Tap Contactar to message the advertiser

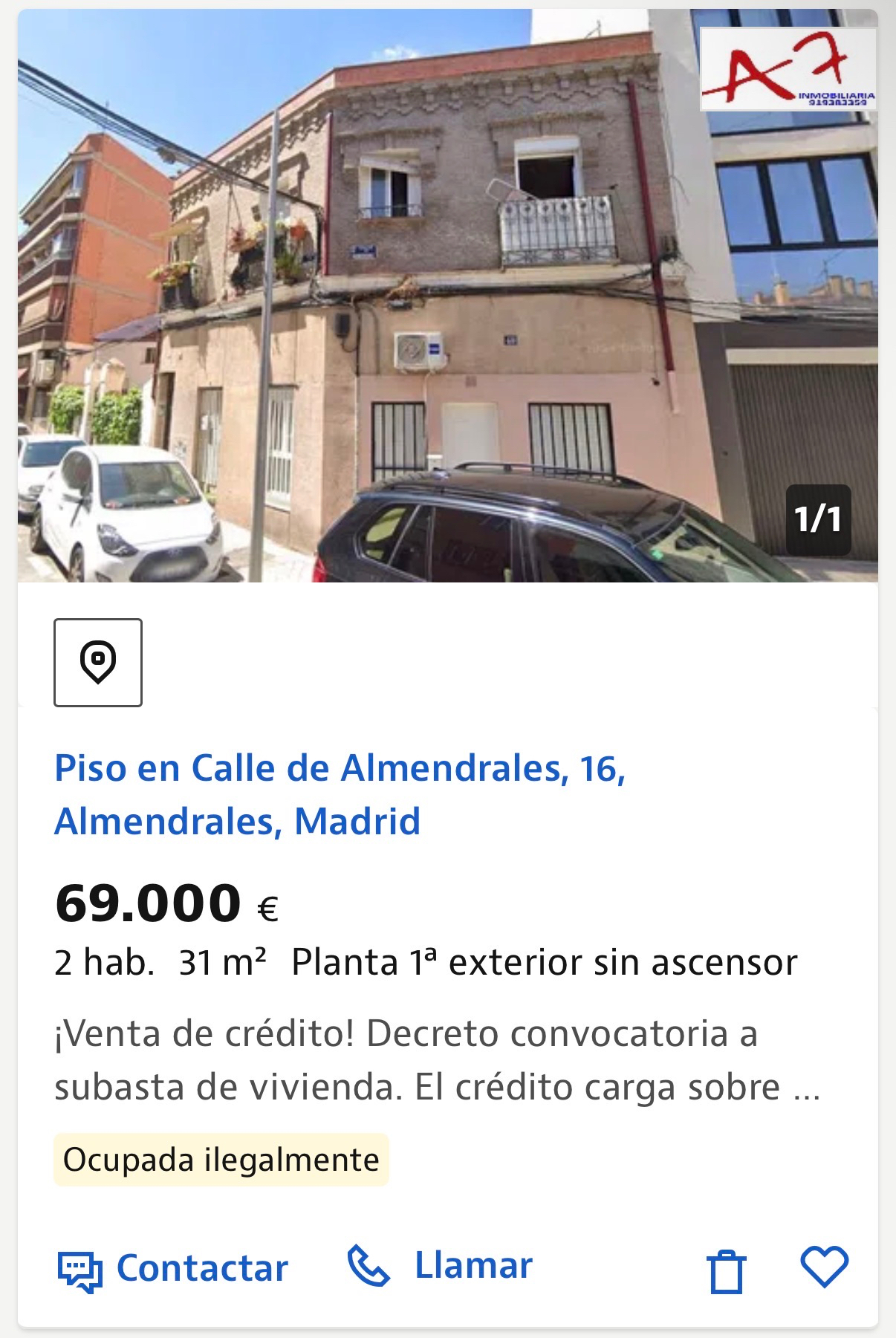click(173, 1268)
